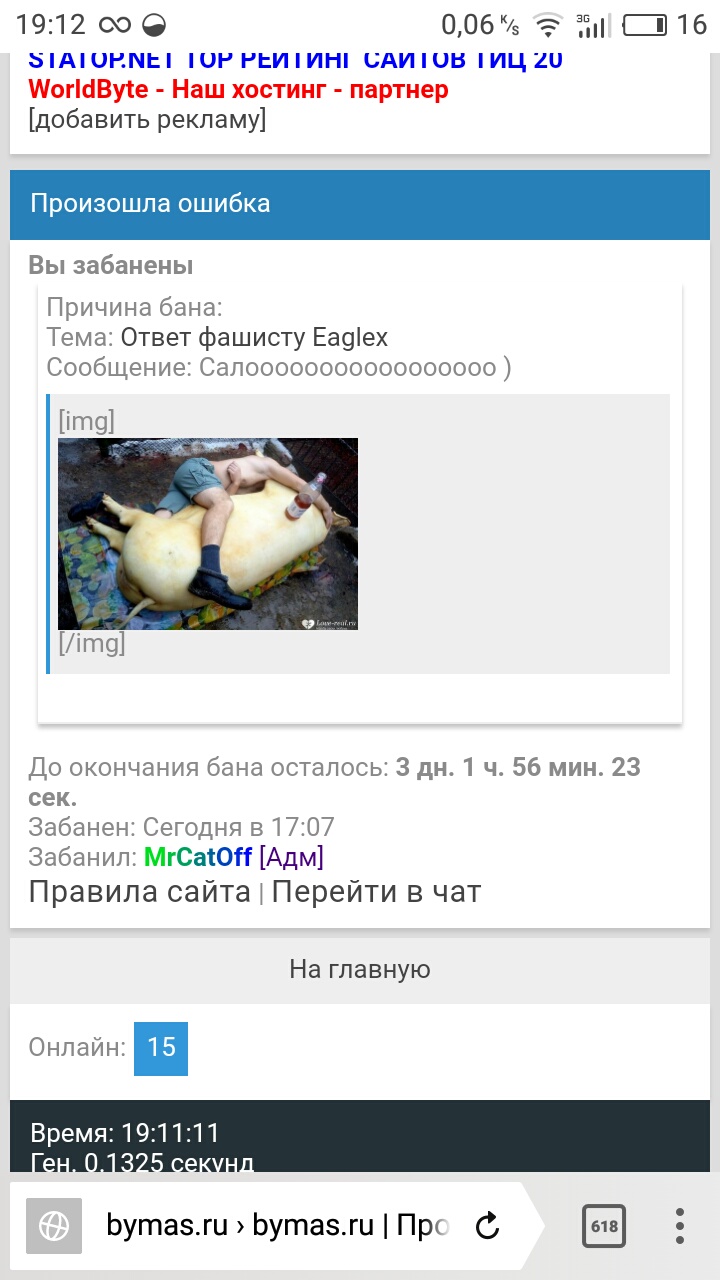Open Правила сайта link
This screenshot has width=720, height=1280.
pyautogui.click(x=139, y=891)
